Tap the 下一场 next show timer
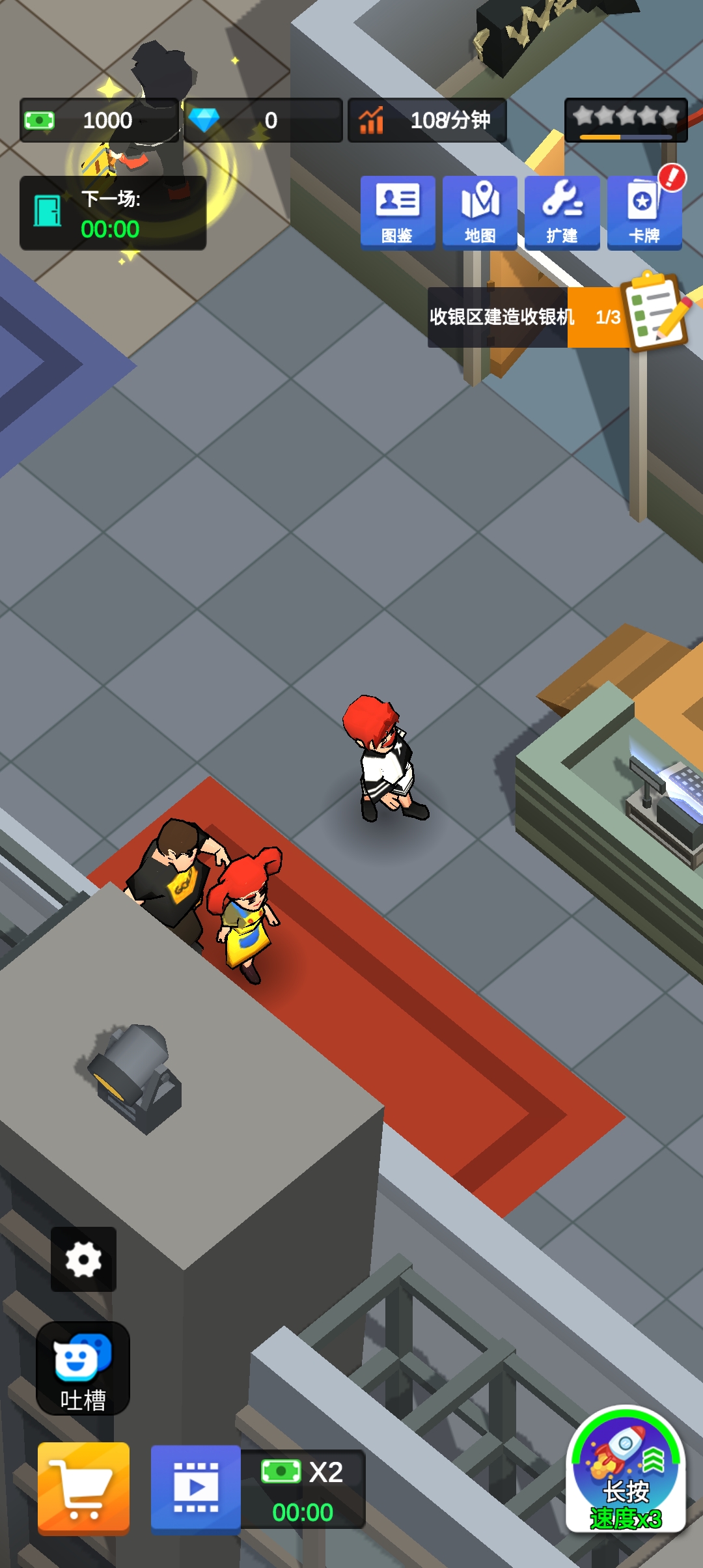703x1568 pixels. (113, 214)
